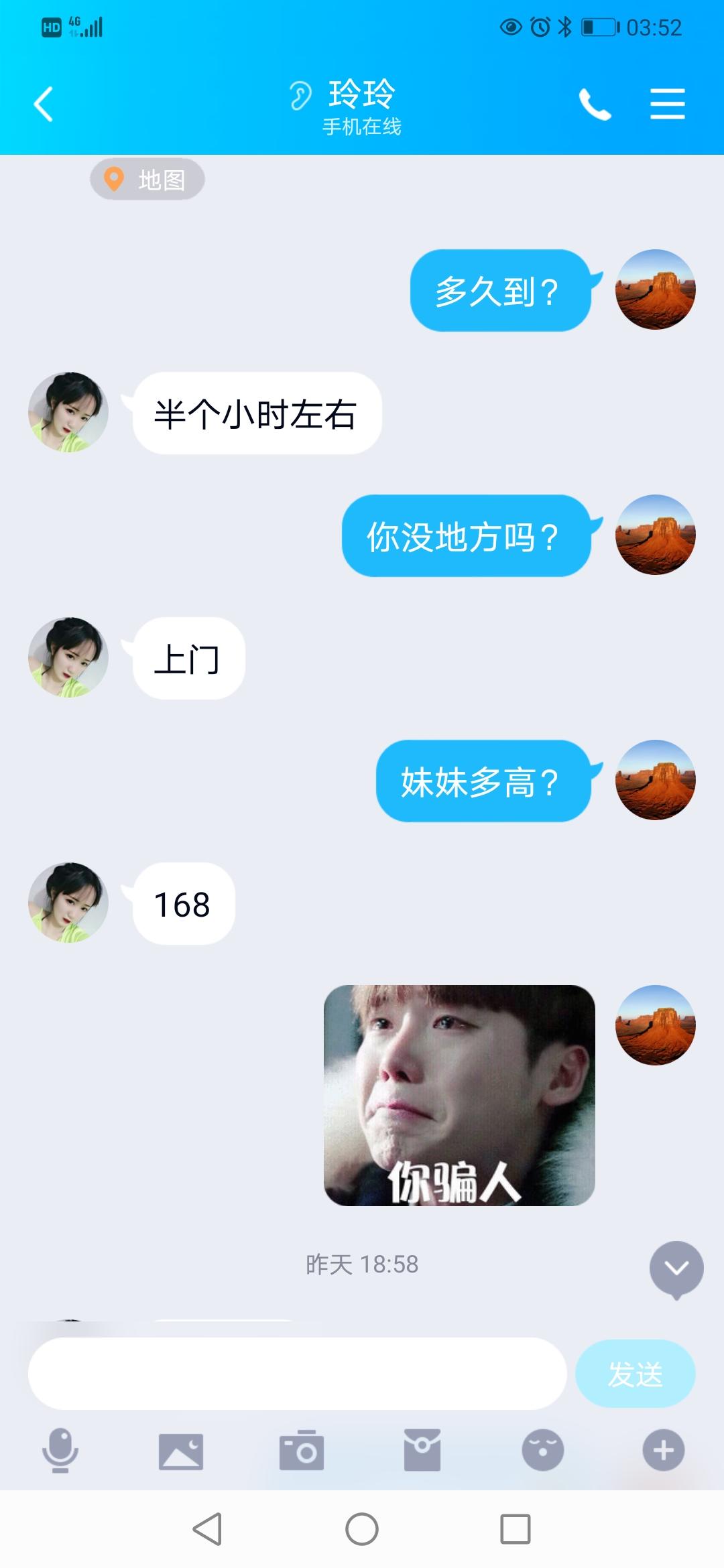View the 你骗人 sticker image

coord(459,1095)
